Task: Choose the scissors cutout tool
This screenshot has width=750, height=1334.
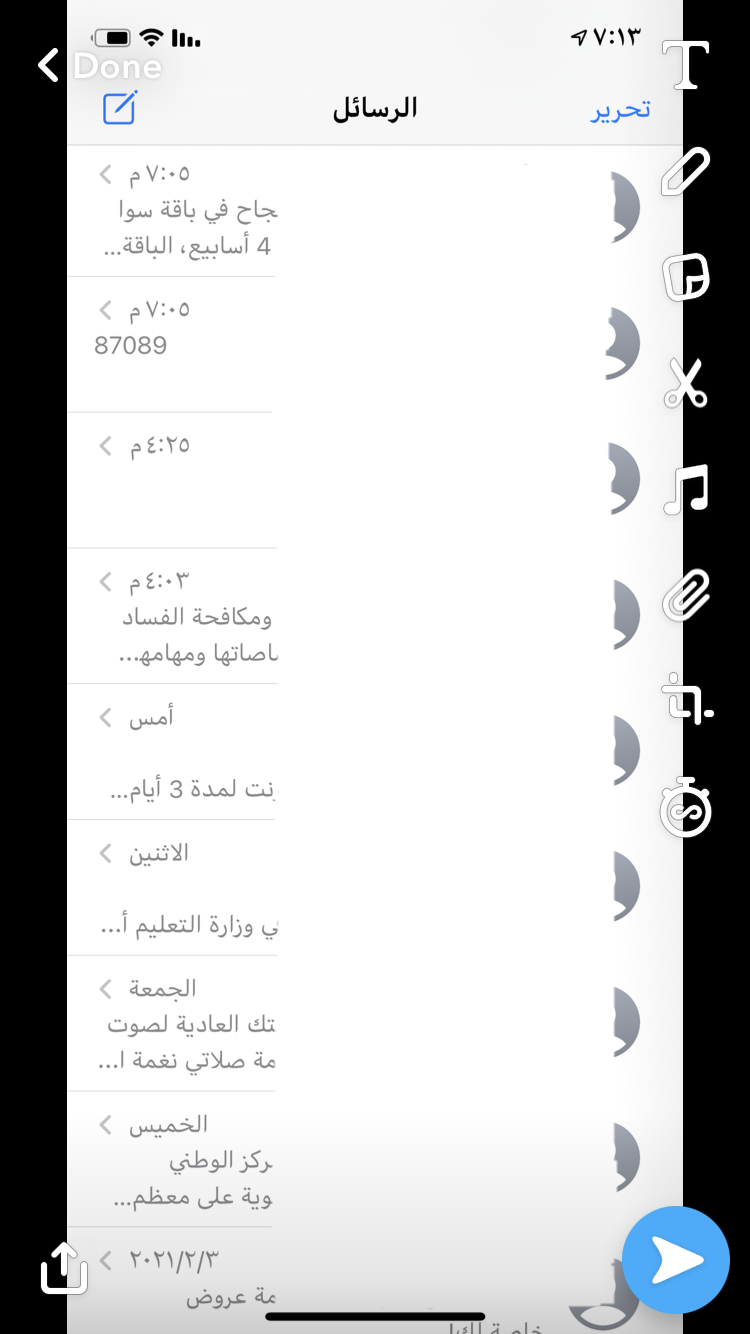Action: point(686,383)
